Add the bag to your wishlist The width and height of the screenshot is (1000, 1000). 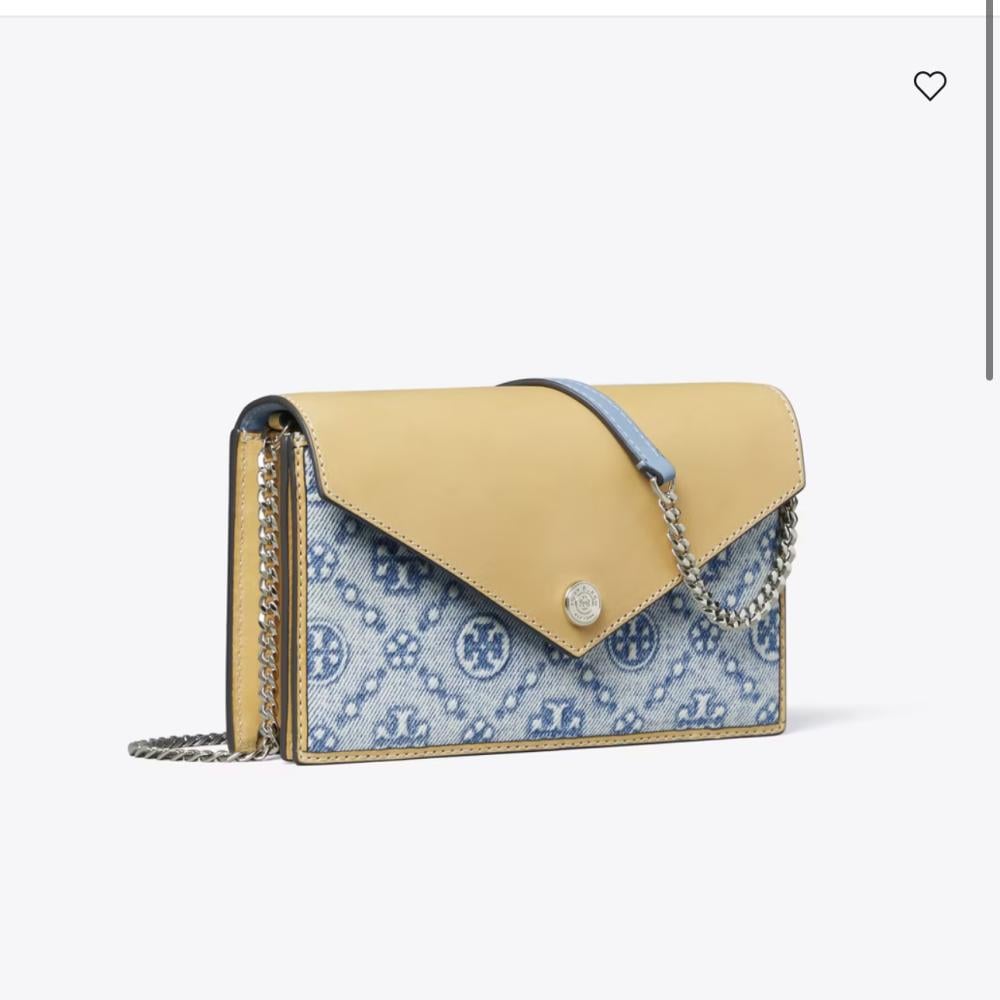click(x=929, y=86)
